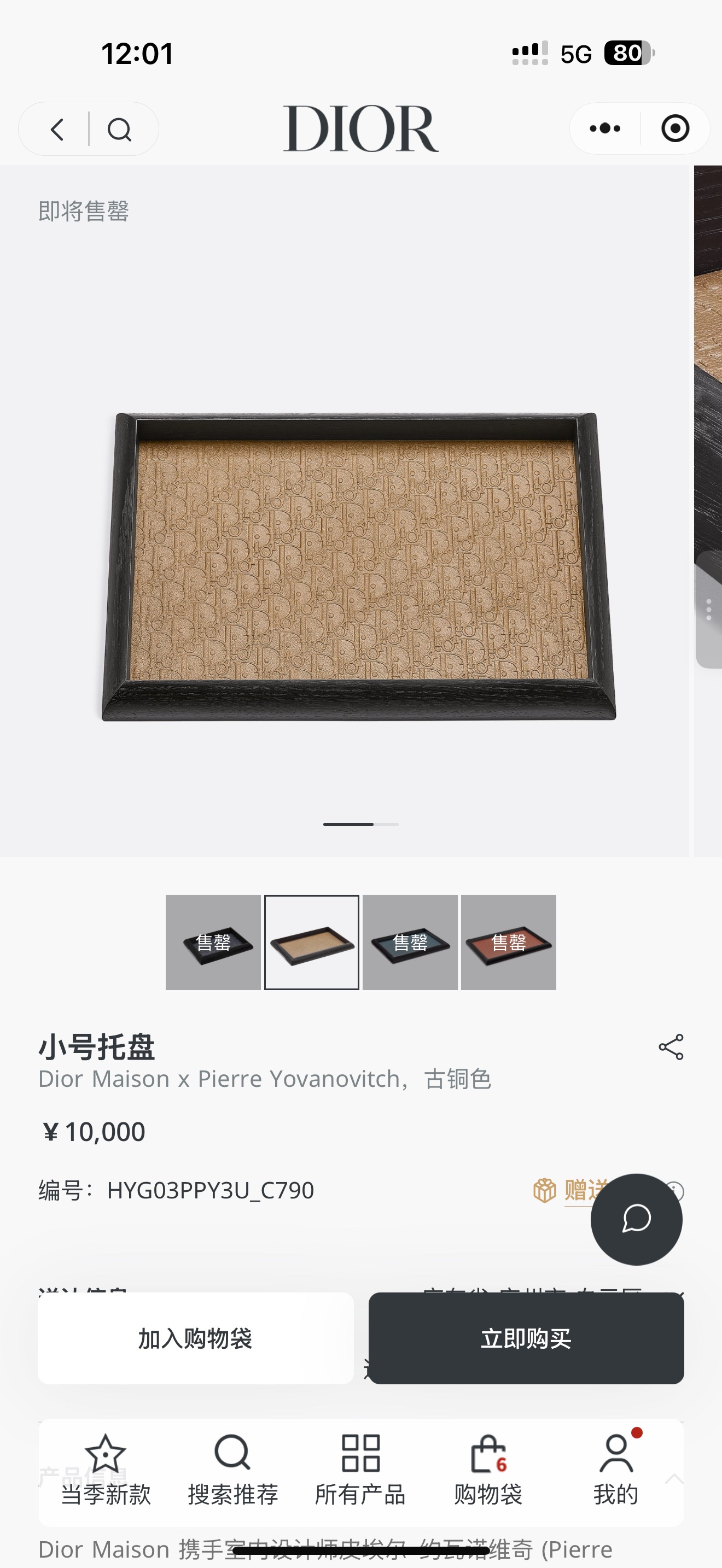Close the mini program via the circle icon
Image resolution: width=722 pixels, height=1568 pixels.
coord(675,128)
